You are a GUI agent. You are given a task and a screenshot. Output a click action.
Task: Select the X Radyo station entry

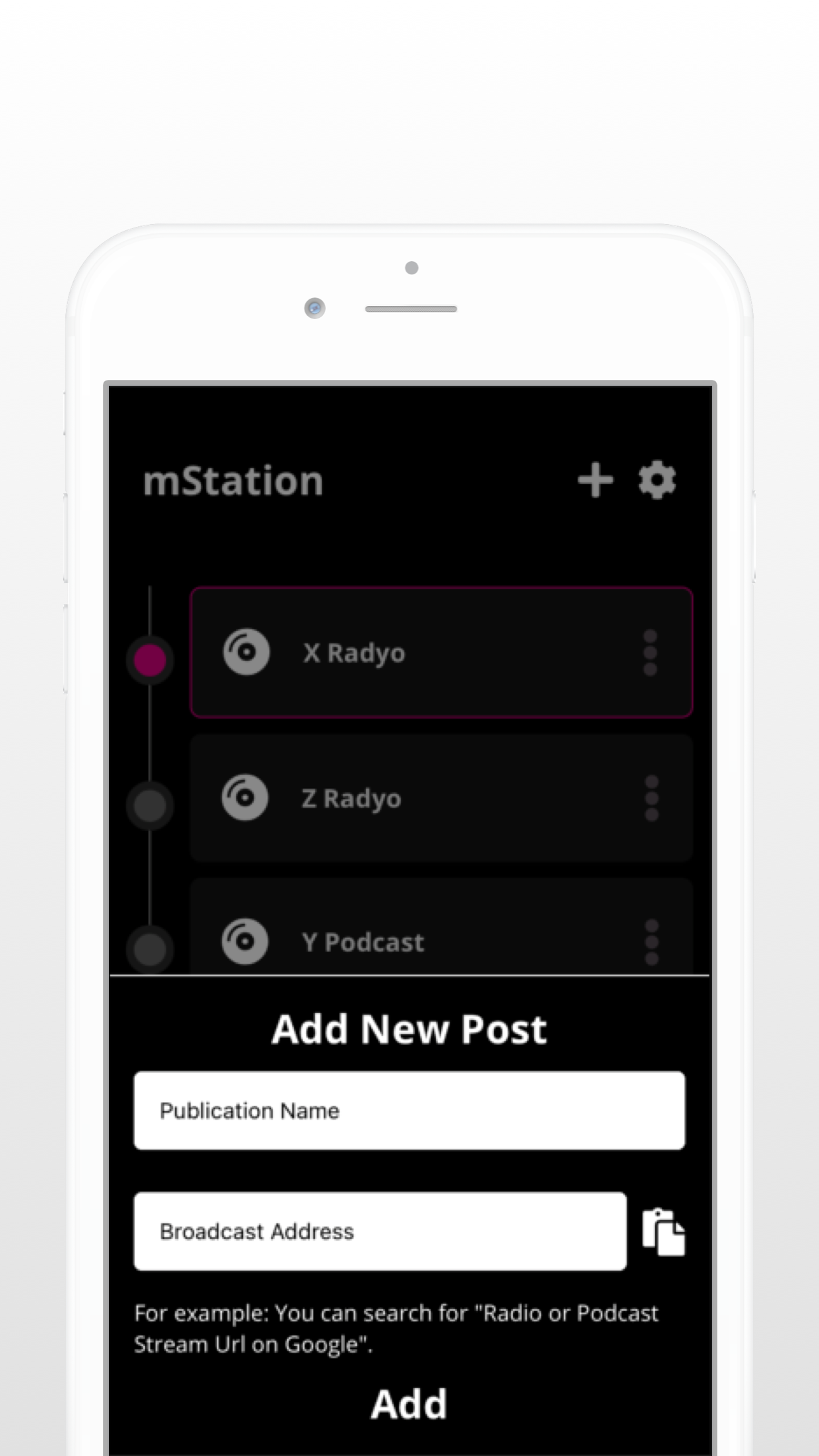409,653
